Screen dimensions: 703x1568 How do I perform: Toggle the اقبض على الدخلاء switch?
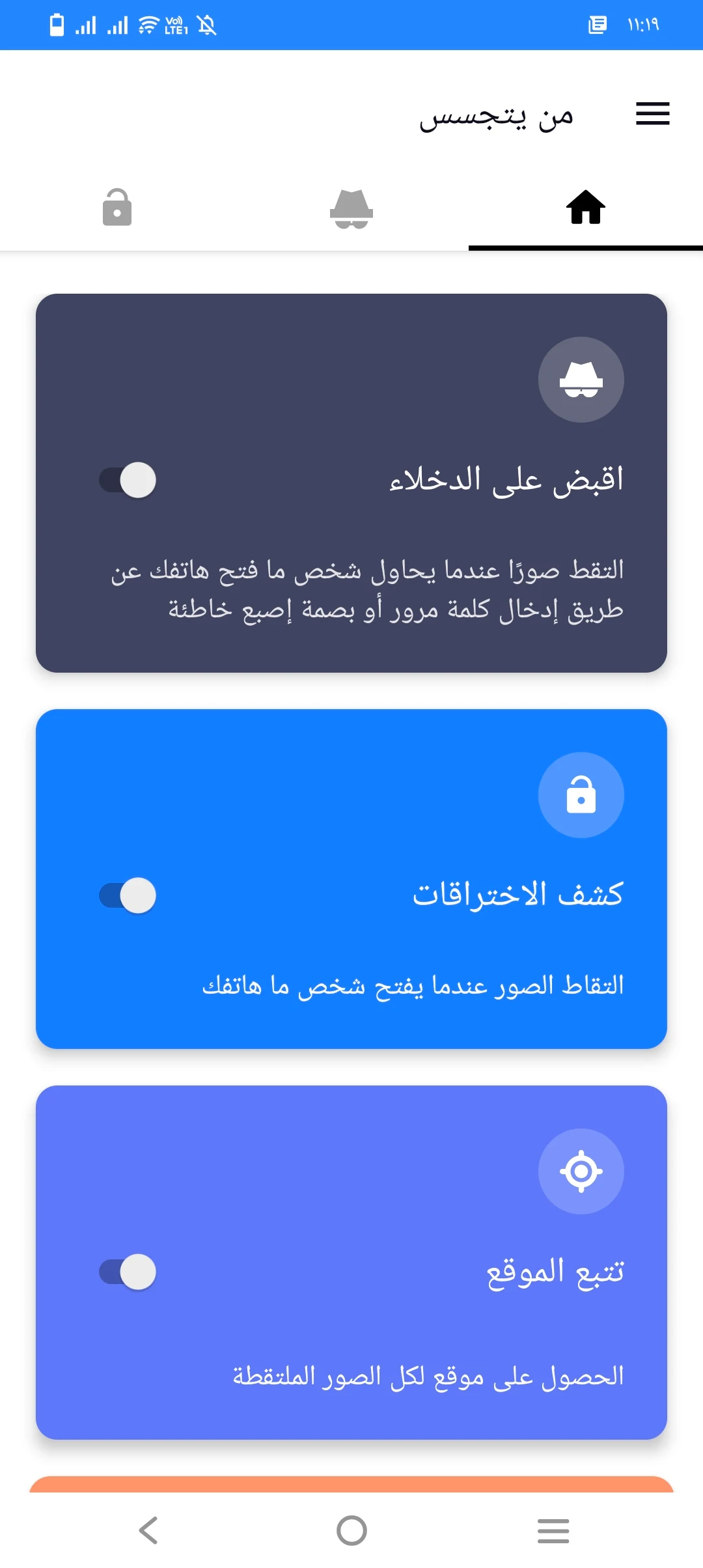(x=128, y=481)
